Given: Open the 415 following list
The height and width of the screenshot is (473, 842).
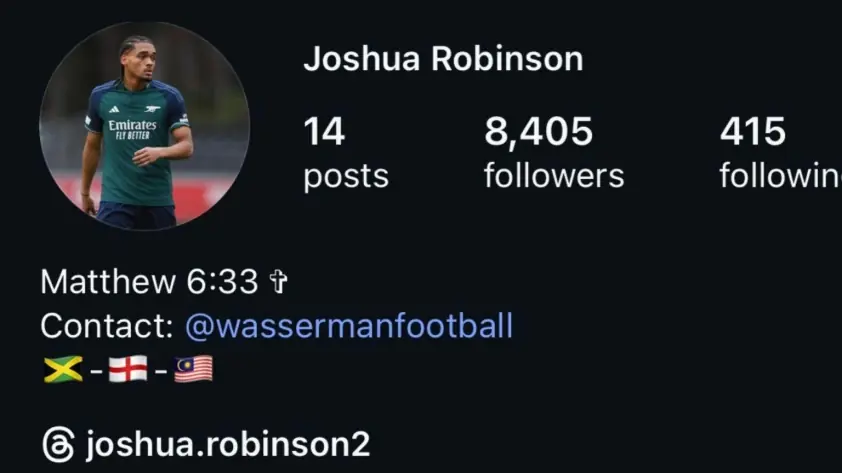Looking at the screenshot, I should pyautogui.click(x=778, y=153).
